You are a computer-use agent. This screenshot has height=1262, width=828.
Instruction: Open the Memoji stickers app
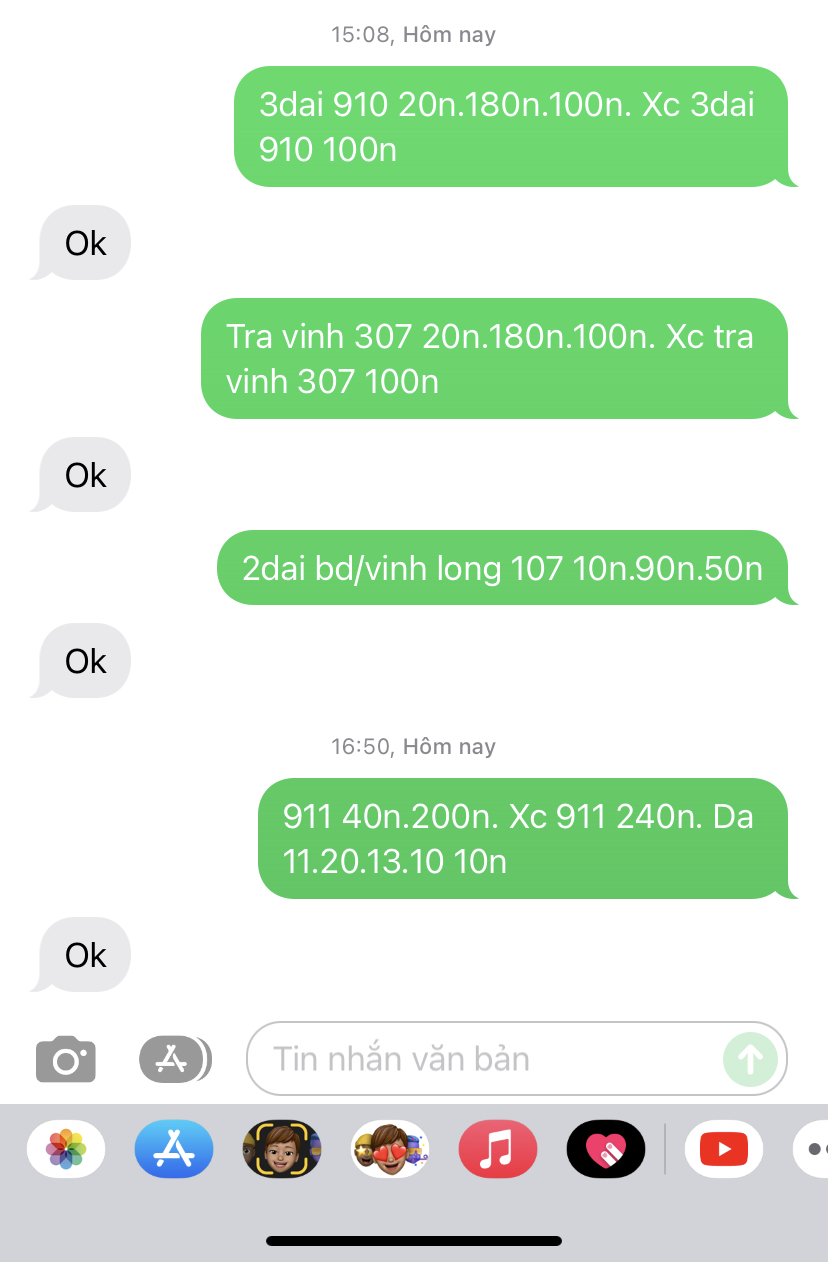point(390,1149)
